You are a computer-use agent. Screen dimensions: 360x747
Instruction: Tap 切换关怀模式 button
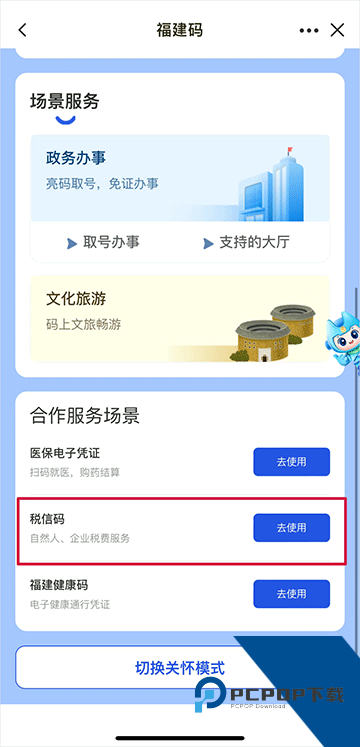180,667
